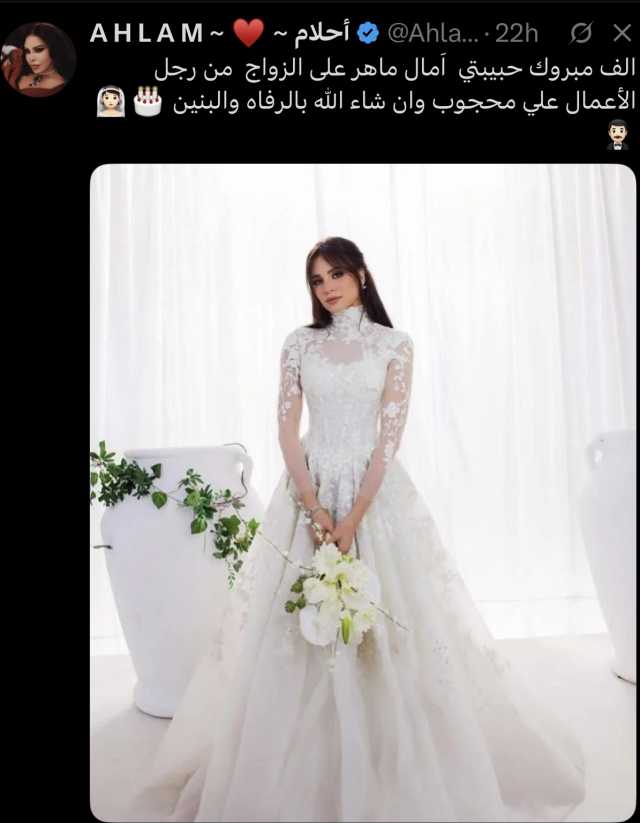Ask Grok about this post
Image resolution: width=640 pixels, height=823 pixels.
coord(580,34)
